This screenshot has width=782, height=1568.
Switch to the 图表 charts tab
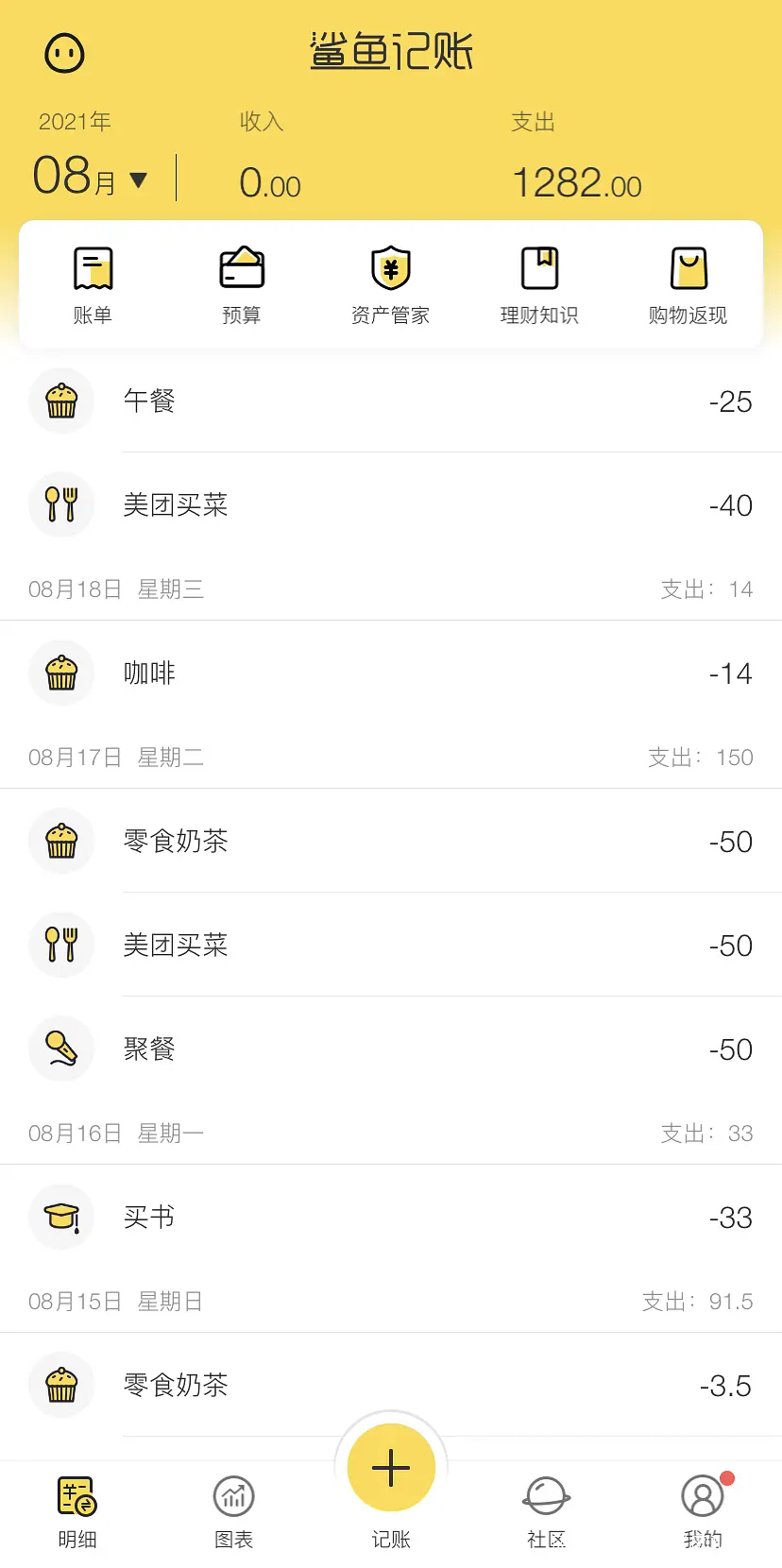[233, 1511]
